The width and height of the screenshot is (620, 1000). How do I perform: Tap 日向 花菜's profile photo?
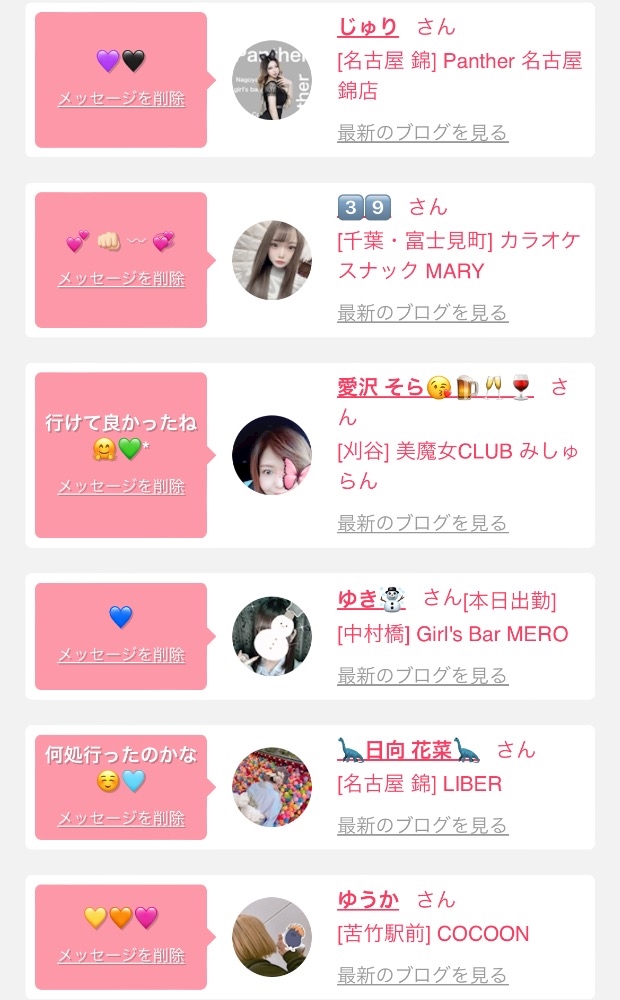point(272,787)
